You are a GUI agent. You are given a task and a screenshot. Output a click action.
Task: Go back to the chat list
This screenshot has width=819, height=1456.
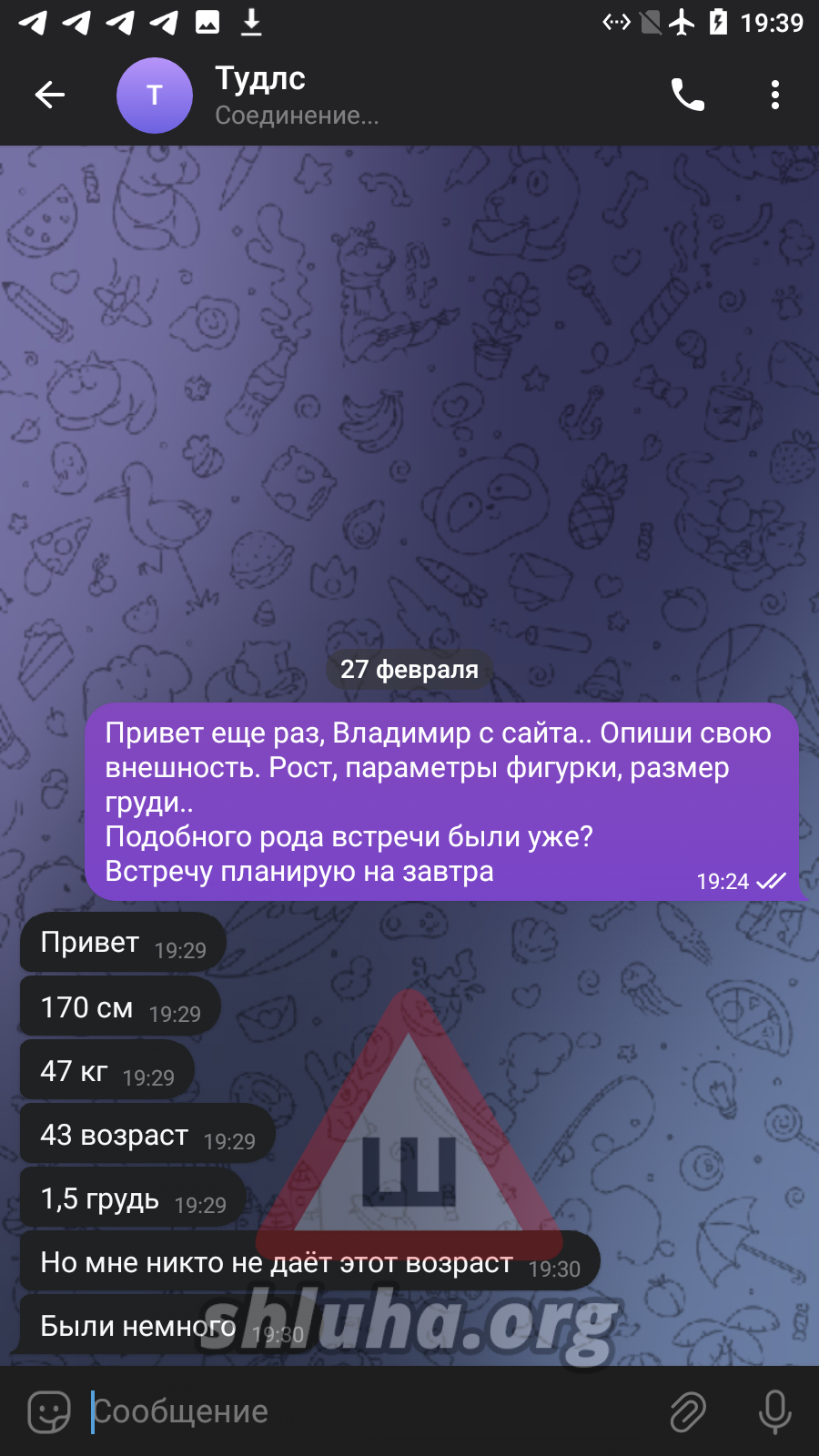tap(50, 95)
